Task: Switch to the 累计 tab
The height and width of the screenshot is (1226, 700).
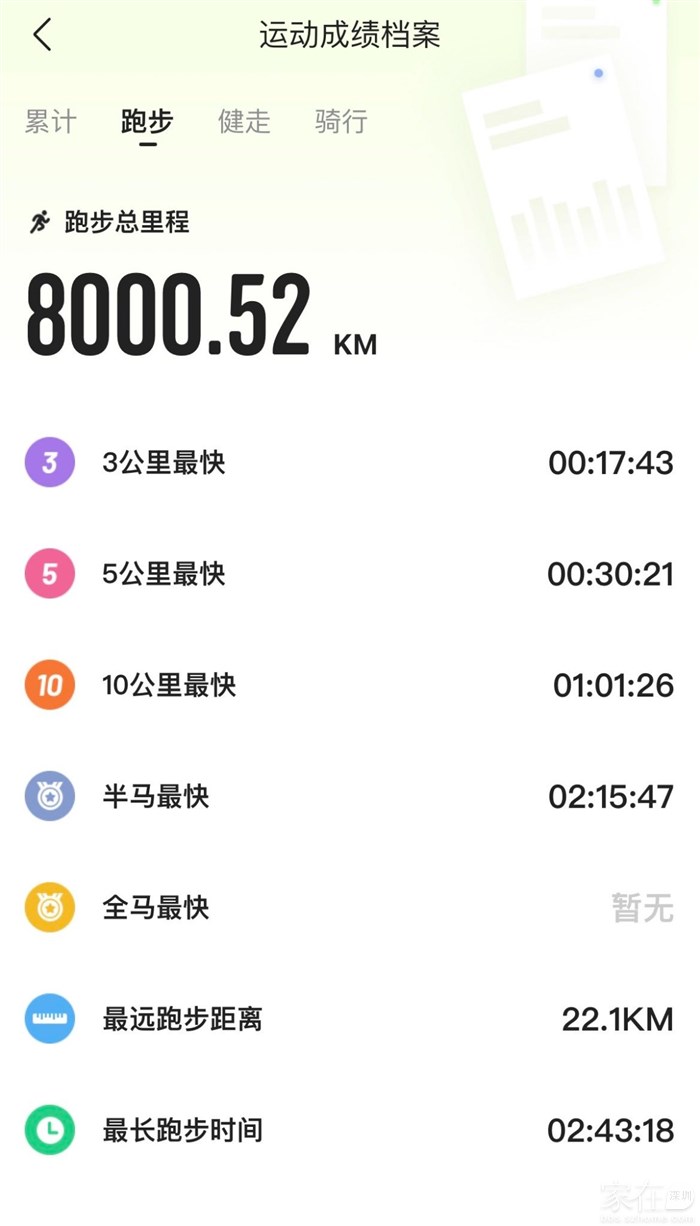Action: point(50,122)
